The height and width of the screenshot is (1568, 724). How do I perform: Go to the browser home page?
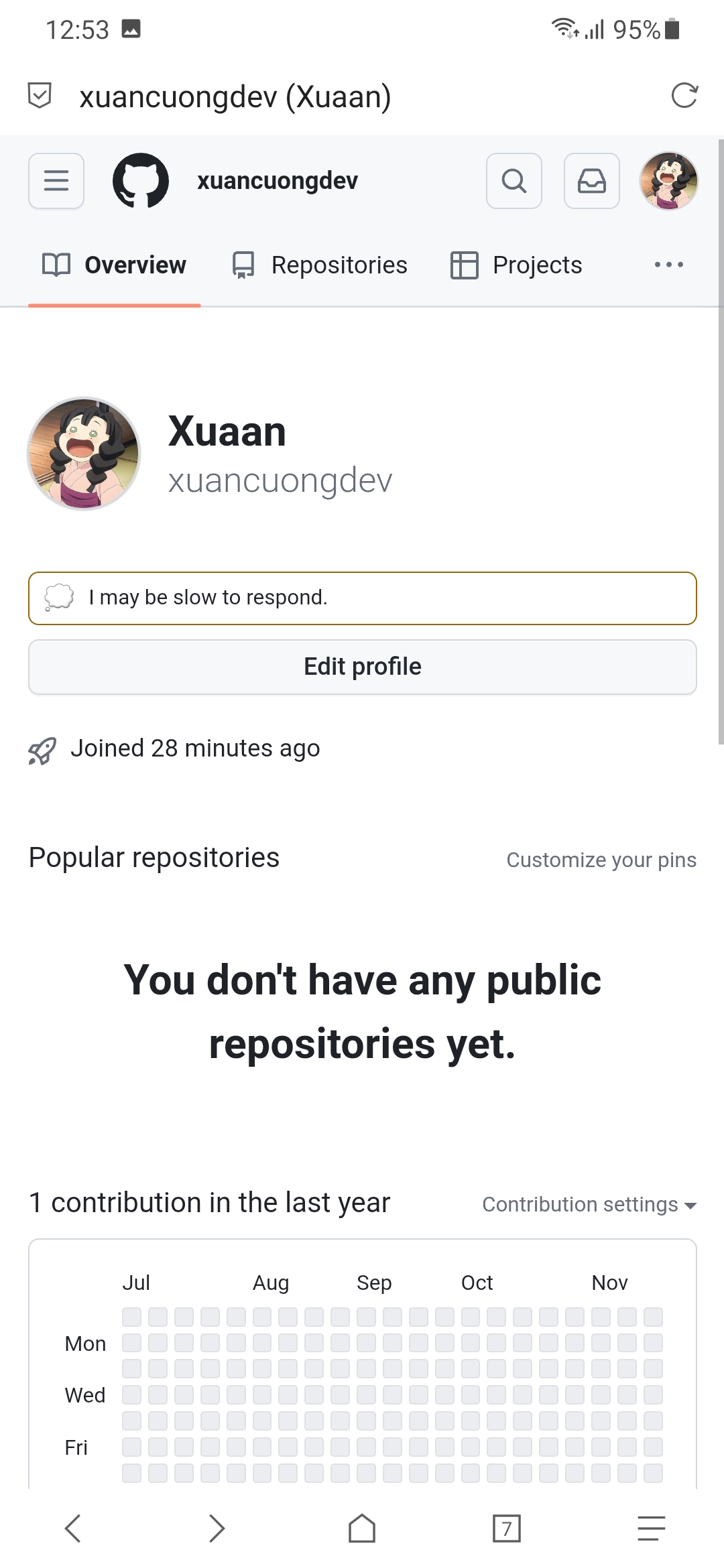click(x=362, y=1528)
